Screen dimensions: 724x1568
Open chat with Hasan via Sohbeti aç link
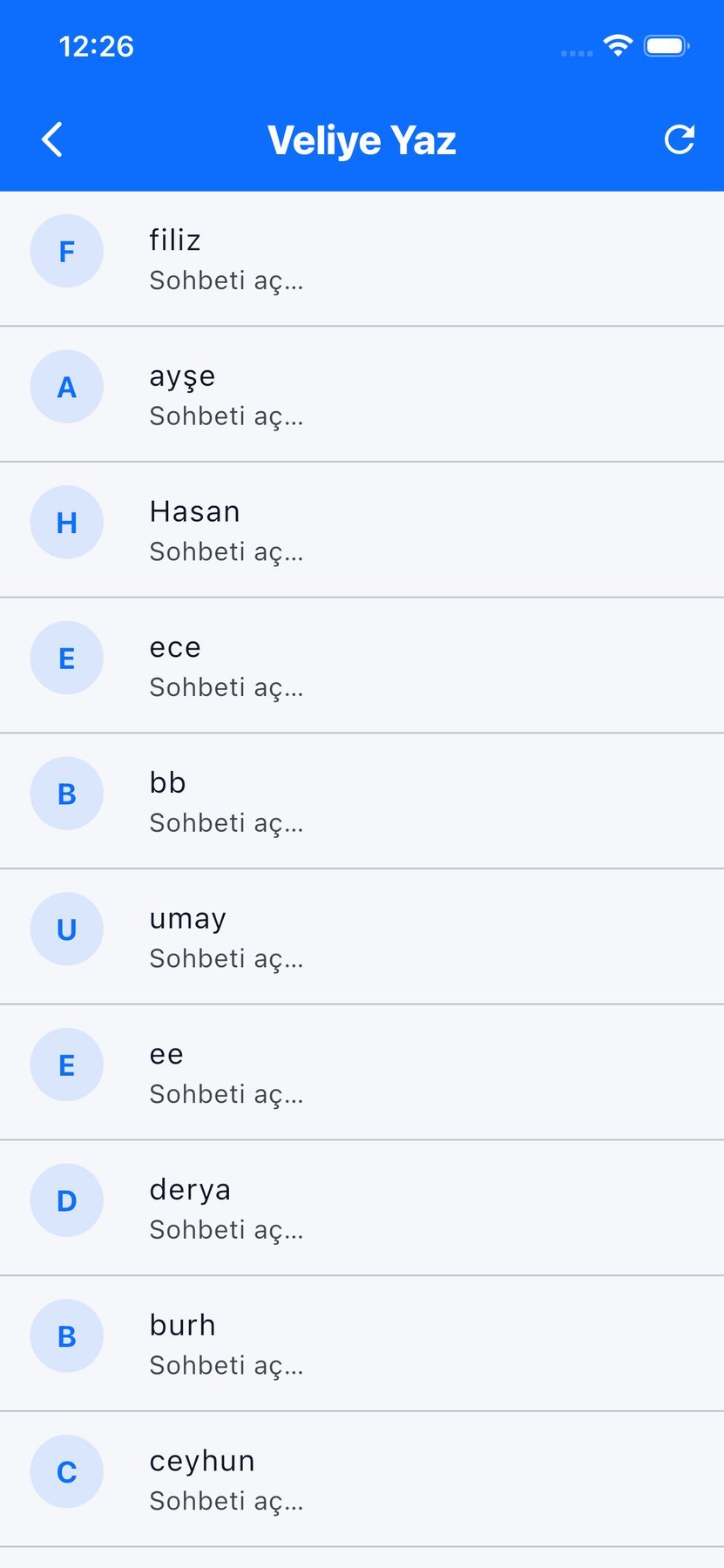(x=226, y=551)
